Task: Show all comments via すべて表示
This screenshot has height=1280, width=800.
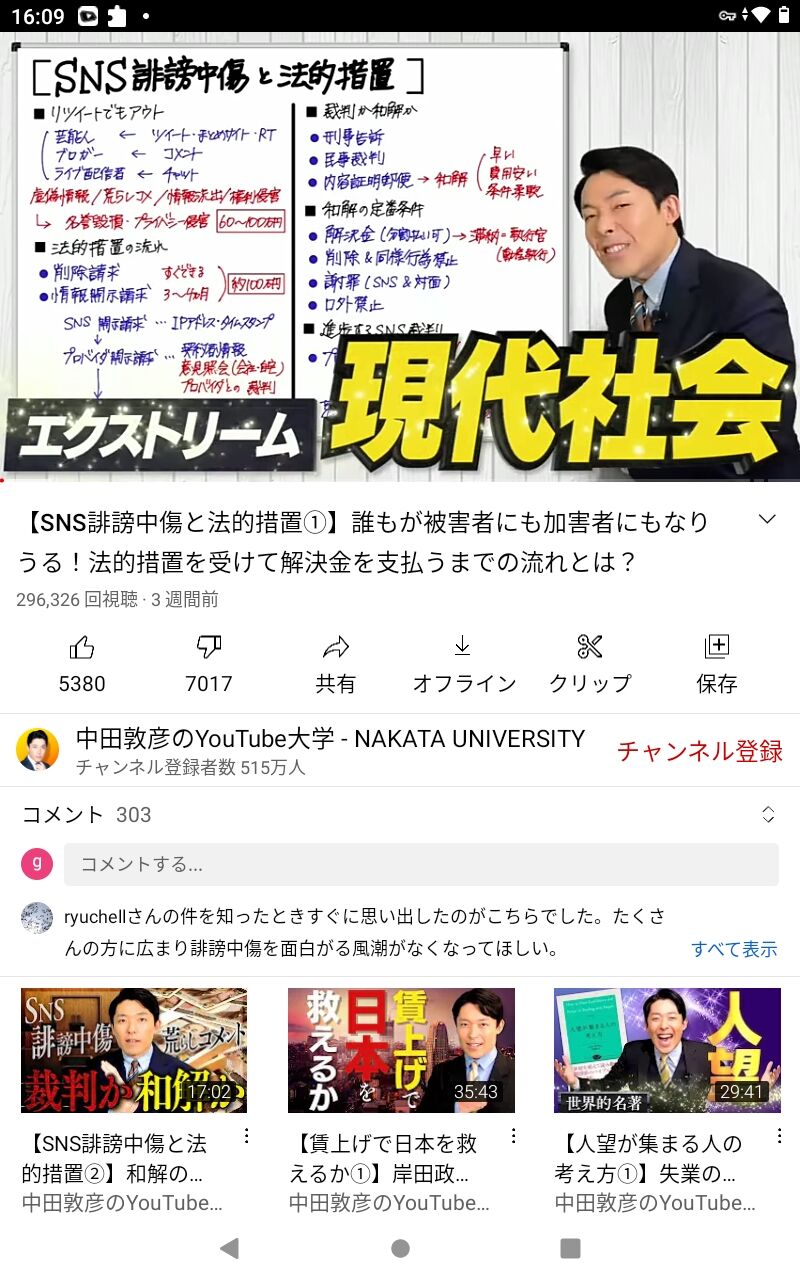Action: (734, 949)
